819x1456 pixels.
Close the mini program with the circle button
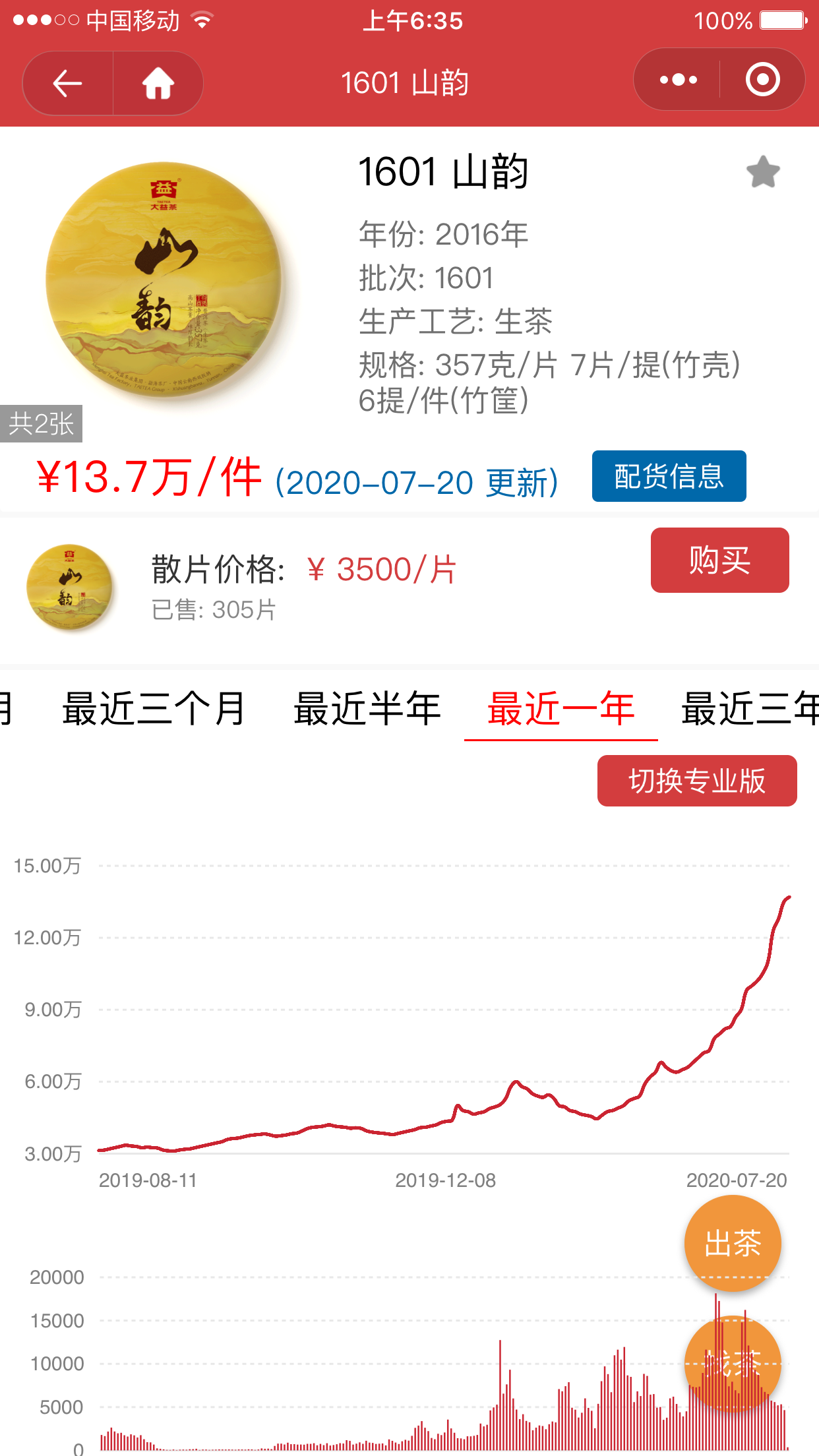(762, 80)
